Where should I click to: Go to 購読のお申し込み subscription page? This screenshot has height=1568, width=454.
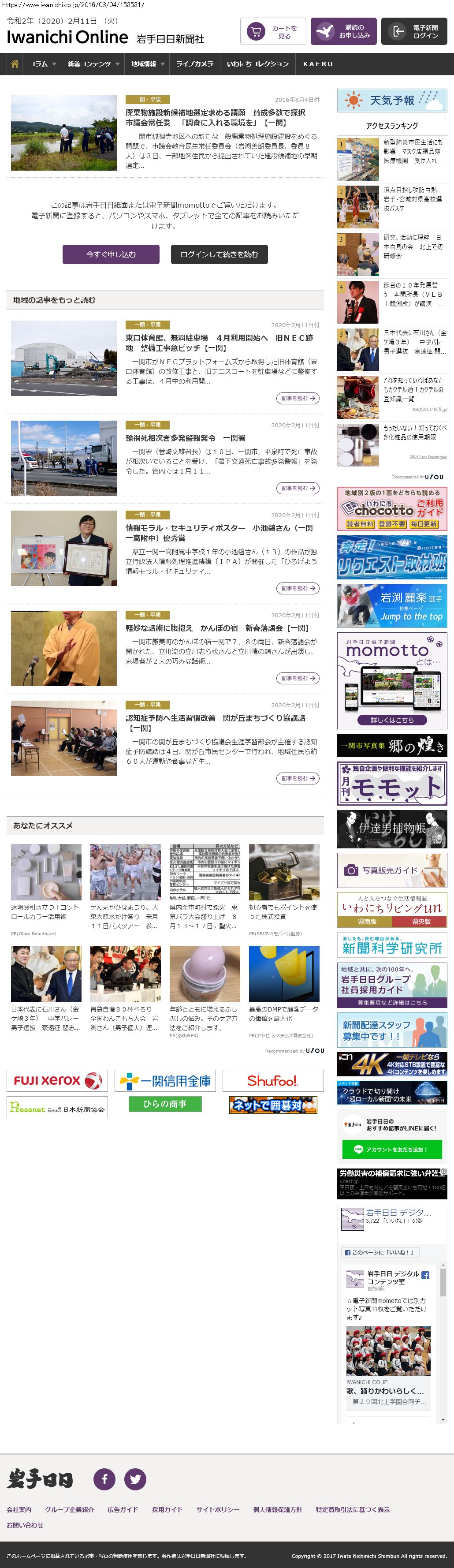(343, 32)
